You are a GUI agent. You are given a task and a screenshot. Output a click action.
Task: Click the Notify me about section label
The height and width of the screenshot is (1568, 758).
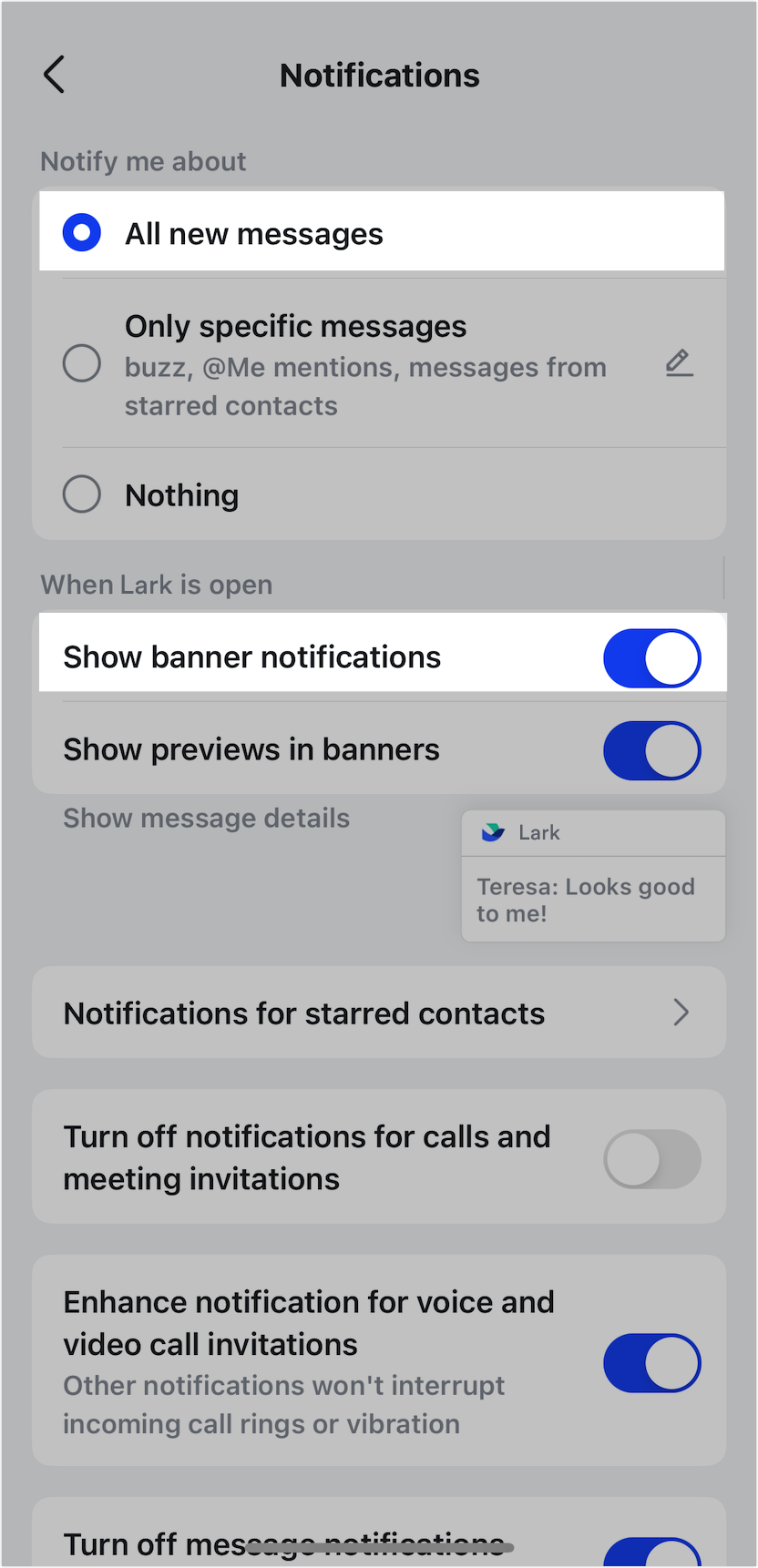tap(142, 160)
